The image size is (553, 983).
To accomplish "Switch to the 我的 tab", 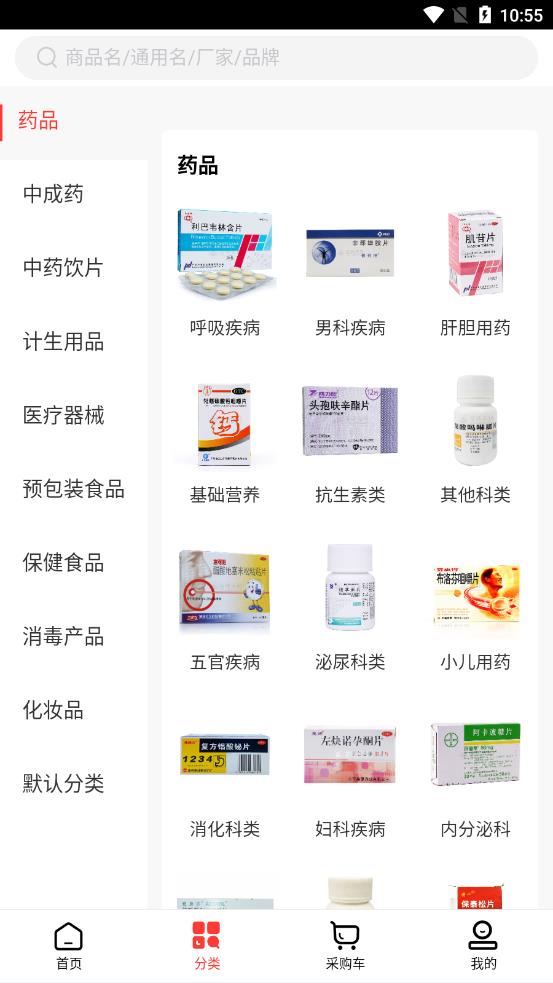I will click(483, 946).
